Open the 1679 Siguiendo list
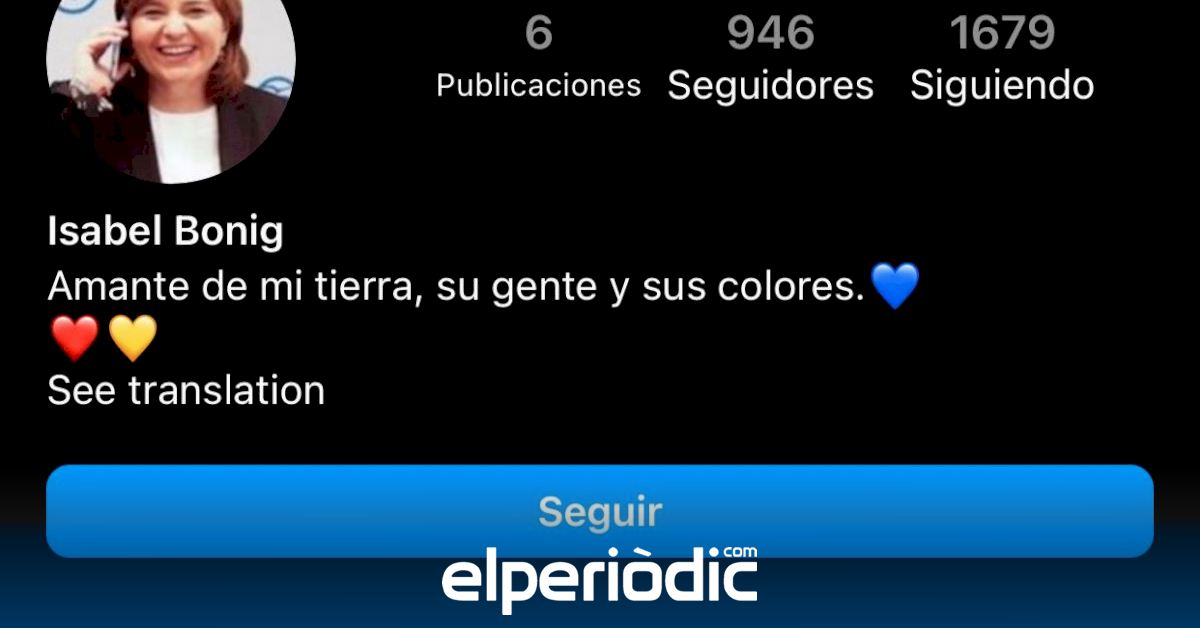This screenshot has width=1200, height=628. click(x=1001, y=62)
